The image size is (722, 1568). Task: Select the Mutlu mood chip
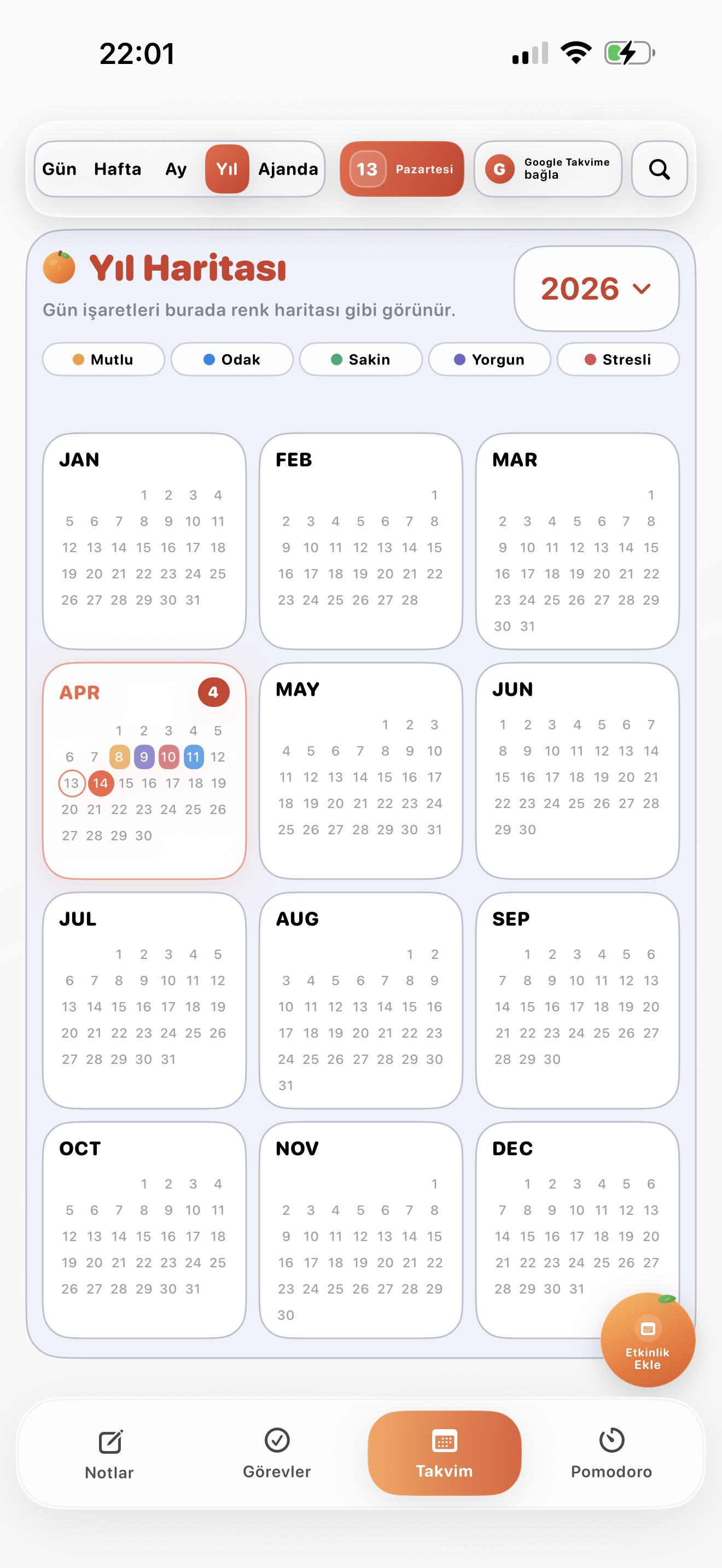(x=103, y=360)
